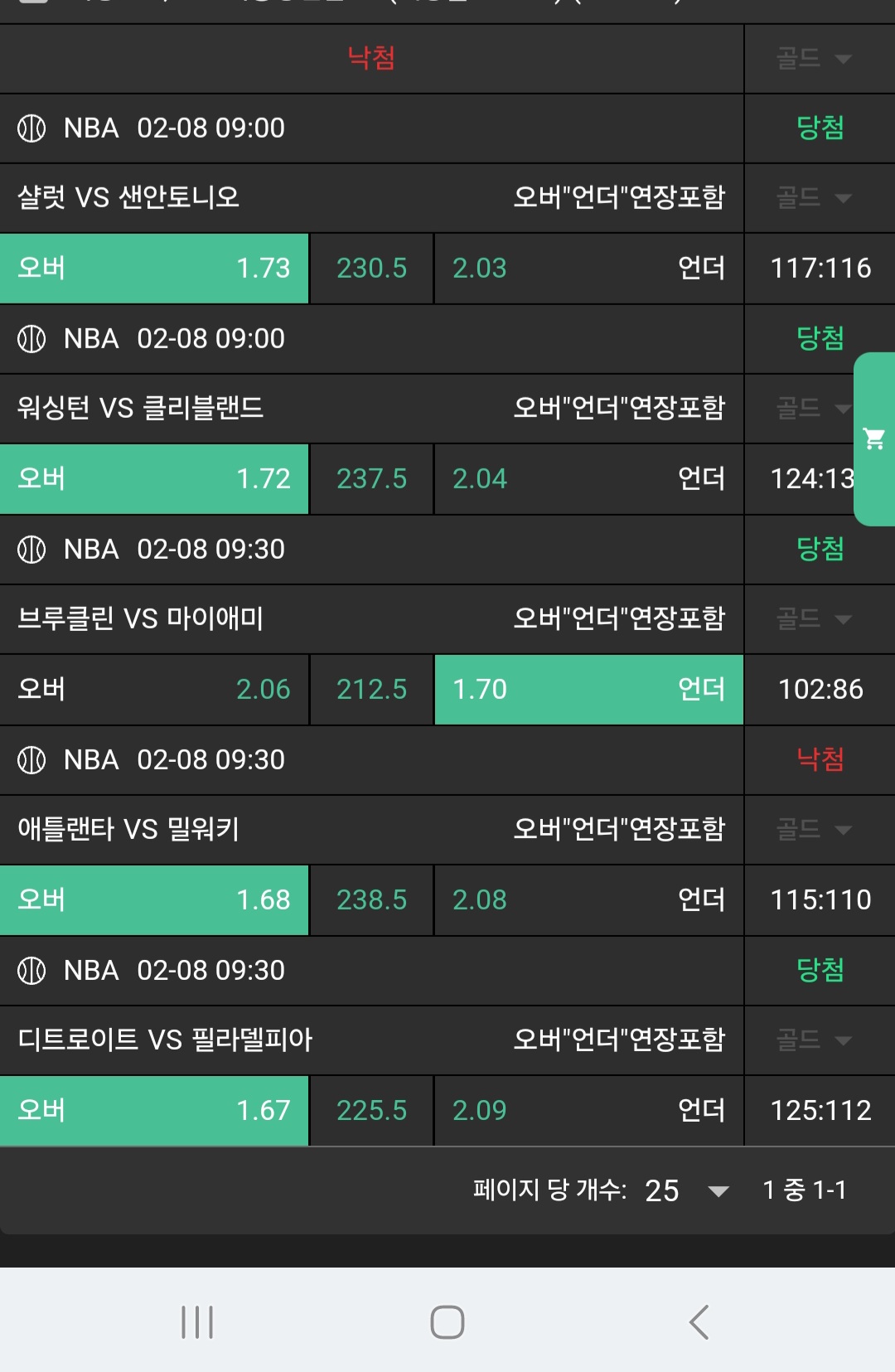
Task: Expand the 골드 dropdown for 브루클린 VS 마이애미
Action: 814,619
